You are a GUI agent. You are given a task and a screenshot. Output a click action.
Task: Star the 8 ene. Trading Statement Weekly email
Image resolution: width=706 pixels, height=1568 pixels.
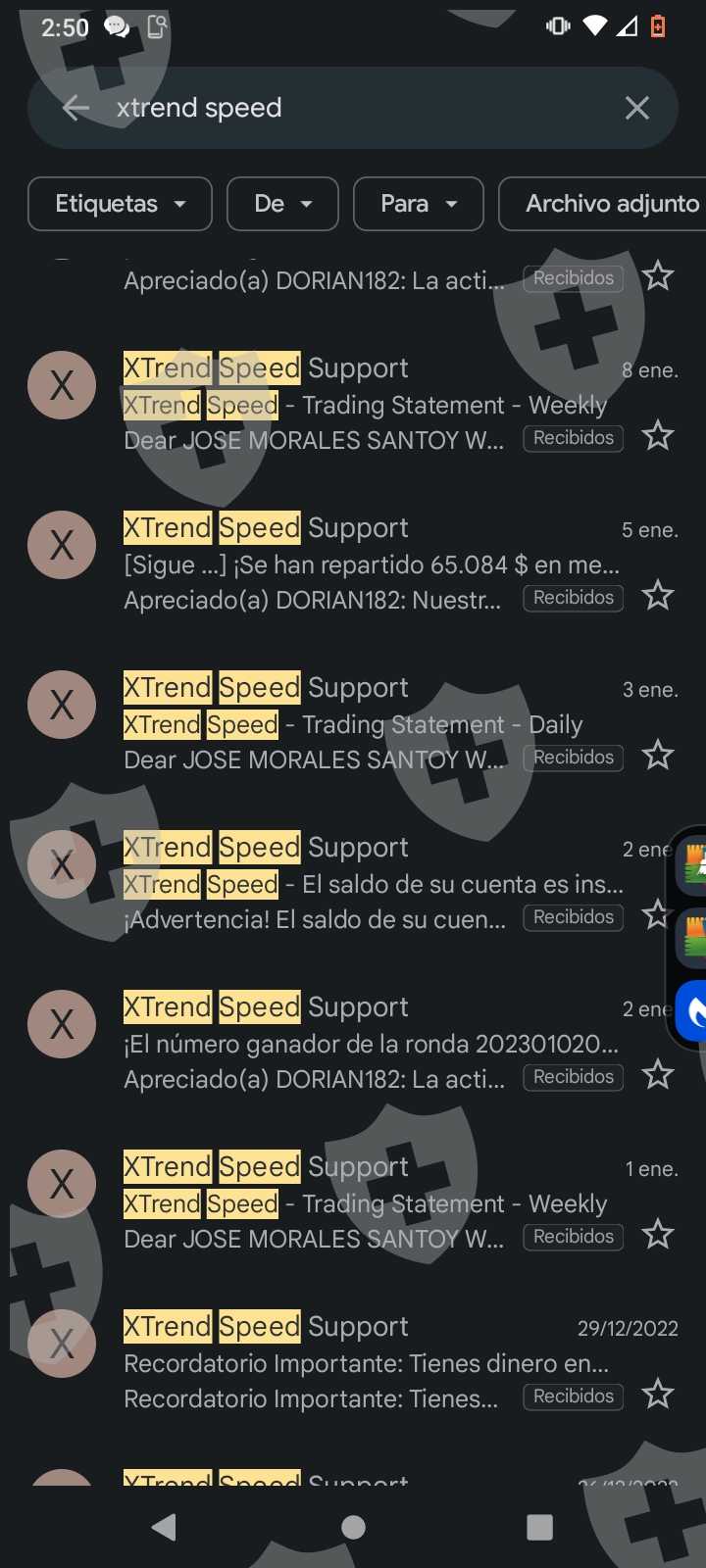(x=658, y=435)
